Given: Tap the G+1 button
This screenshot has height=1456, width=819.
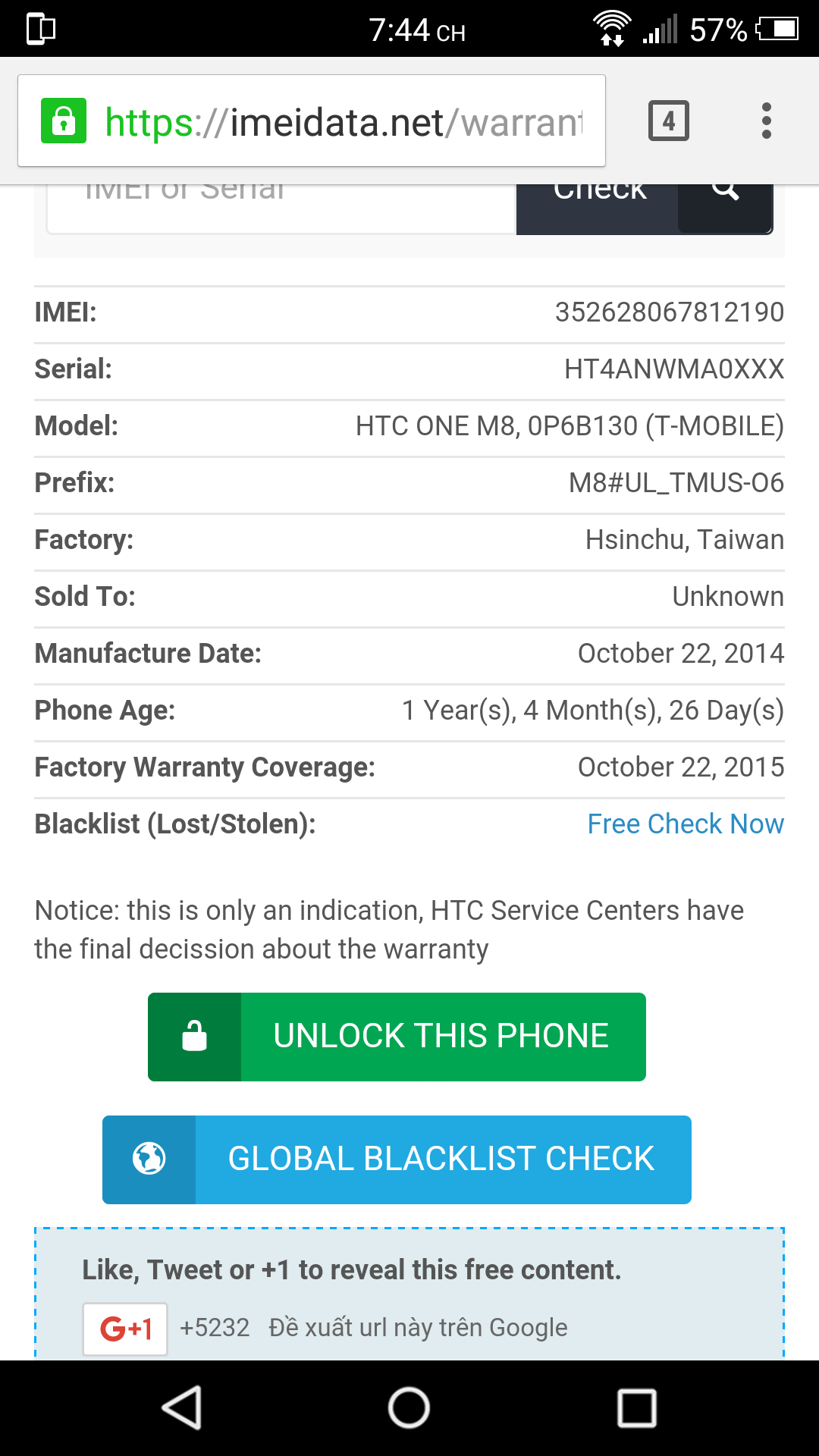Looking at the screenshot, I should [125, 1329].
